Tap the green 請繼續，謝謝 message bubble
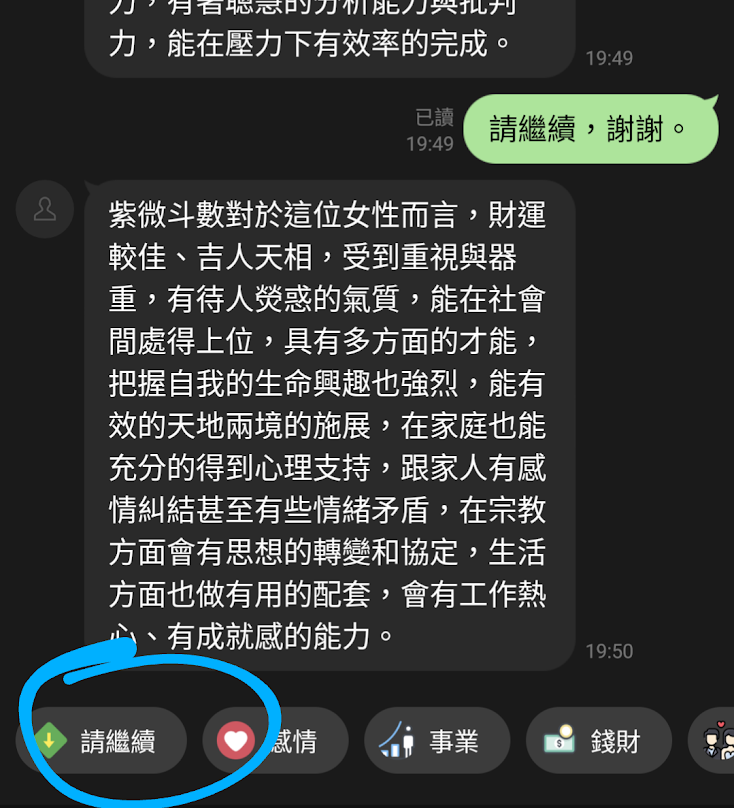 point(592,128)
